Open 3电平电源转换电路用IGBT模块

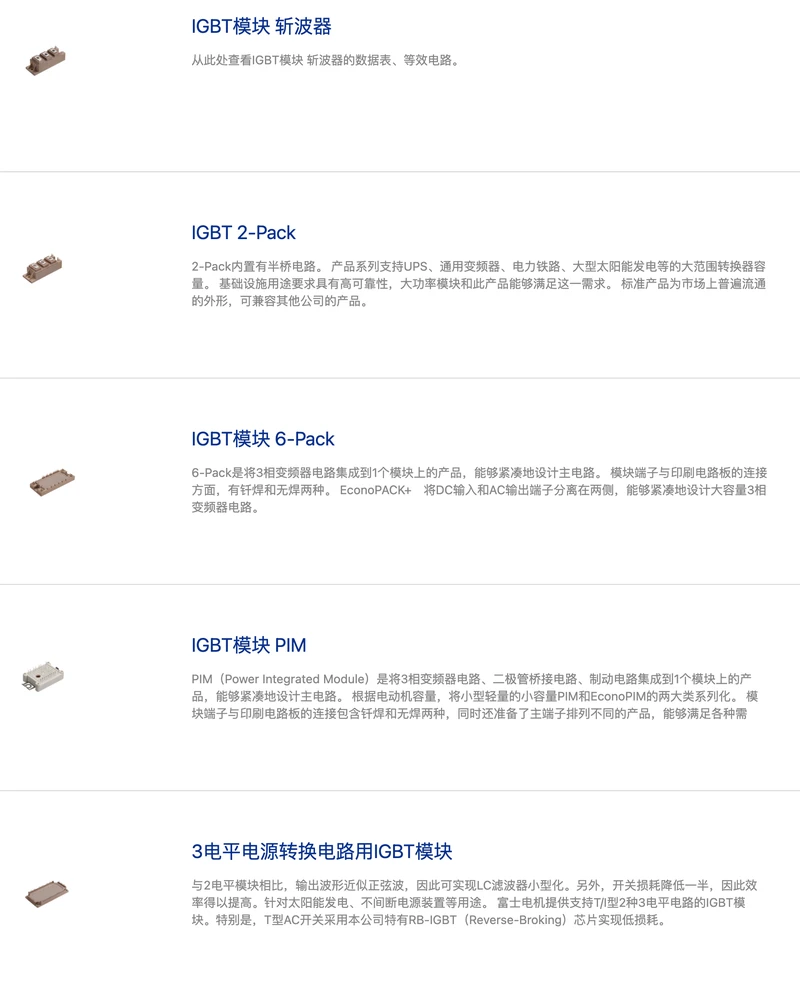click(x=321, y=852)
